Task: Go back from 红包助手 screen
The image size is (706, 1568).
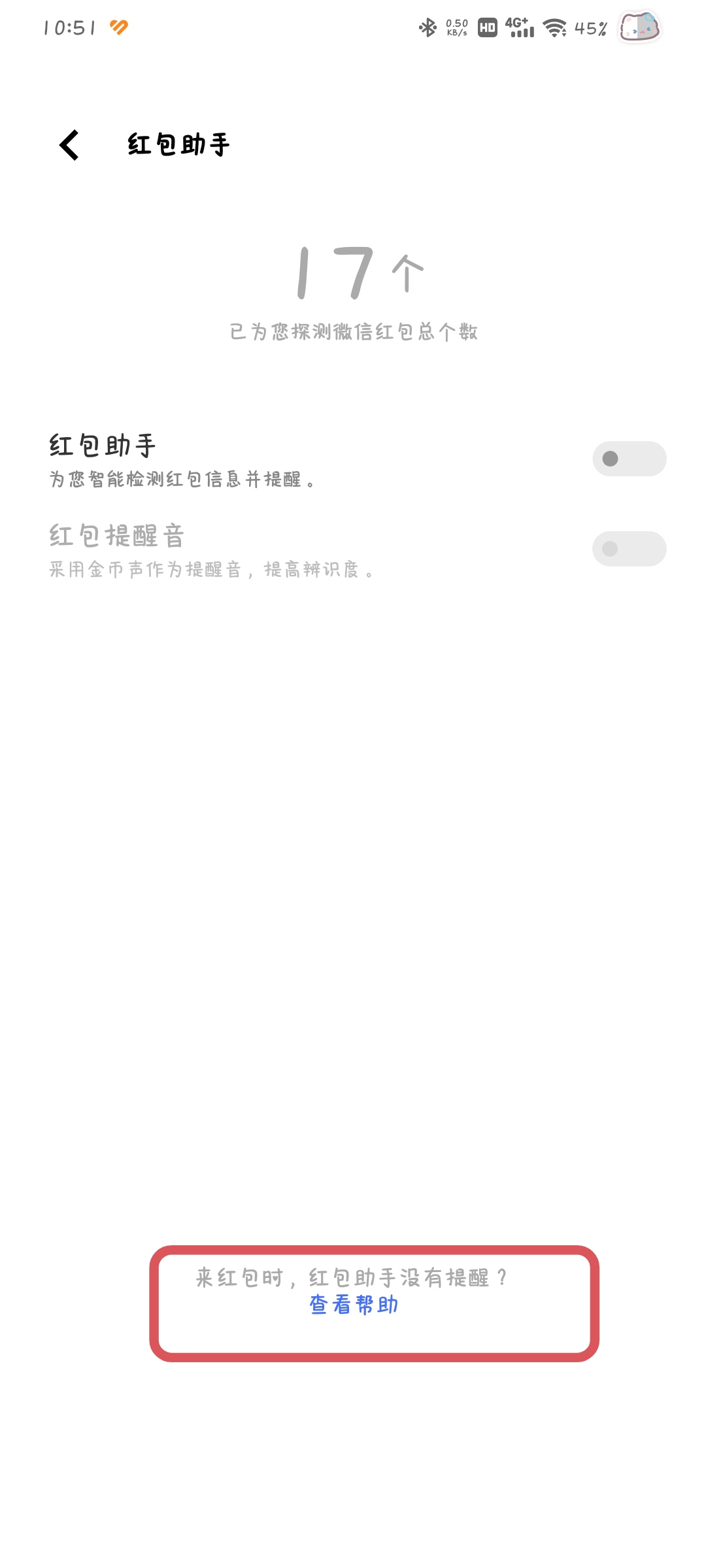Action: click(69, 144)
